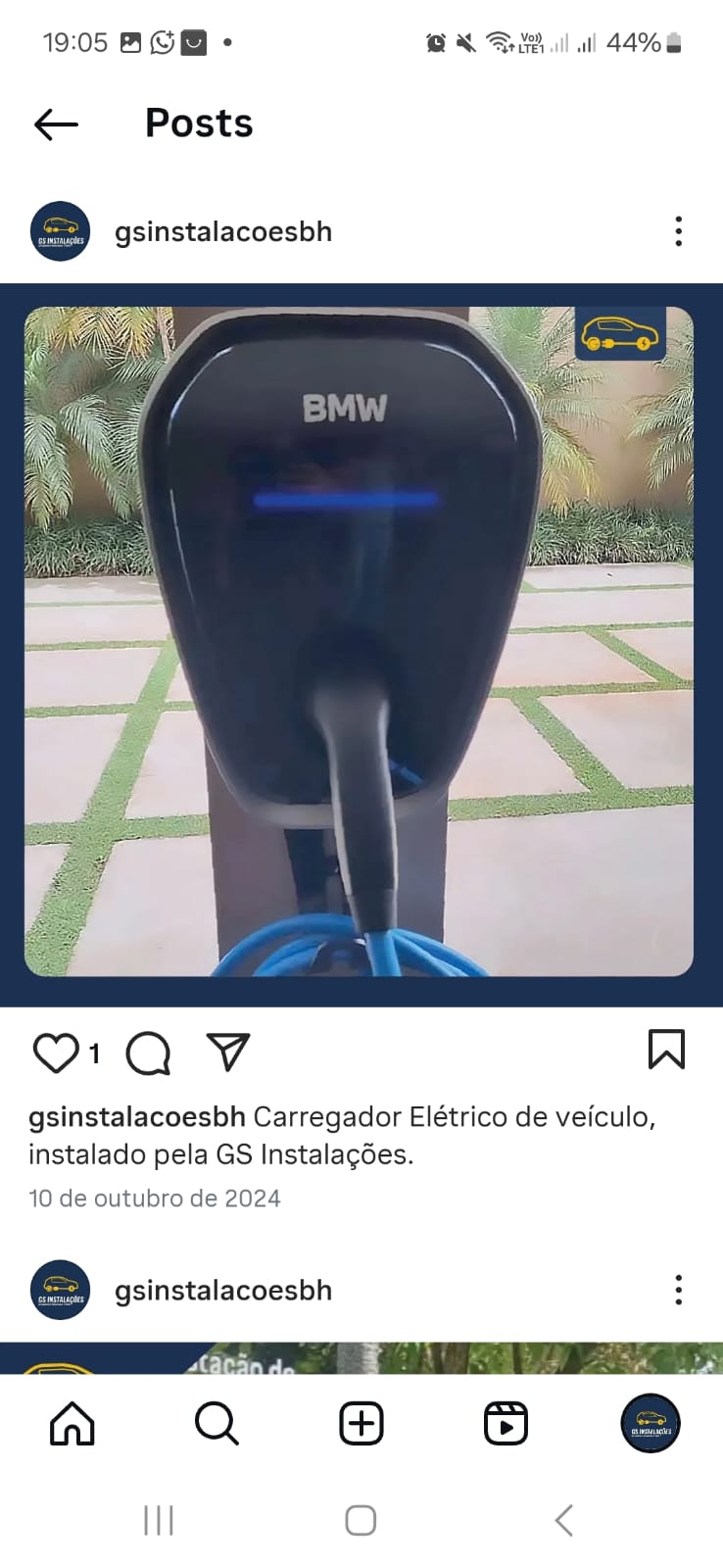Screen dimensions: 723x1568
Task: Switch to the Home tab
Action: [x=72, y=1423]
